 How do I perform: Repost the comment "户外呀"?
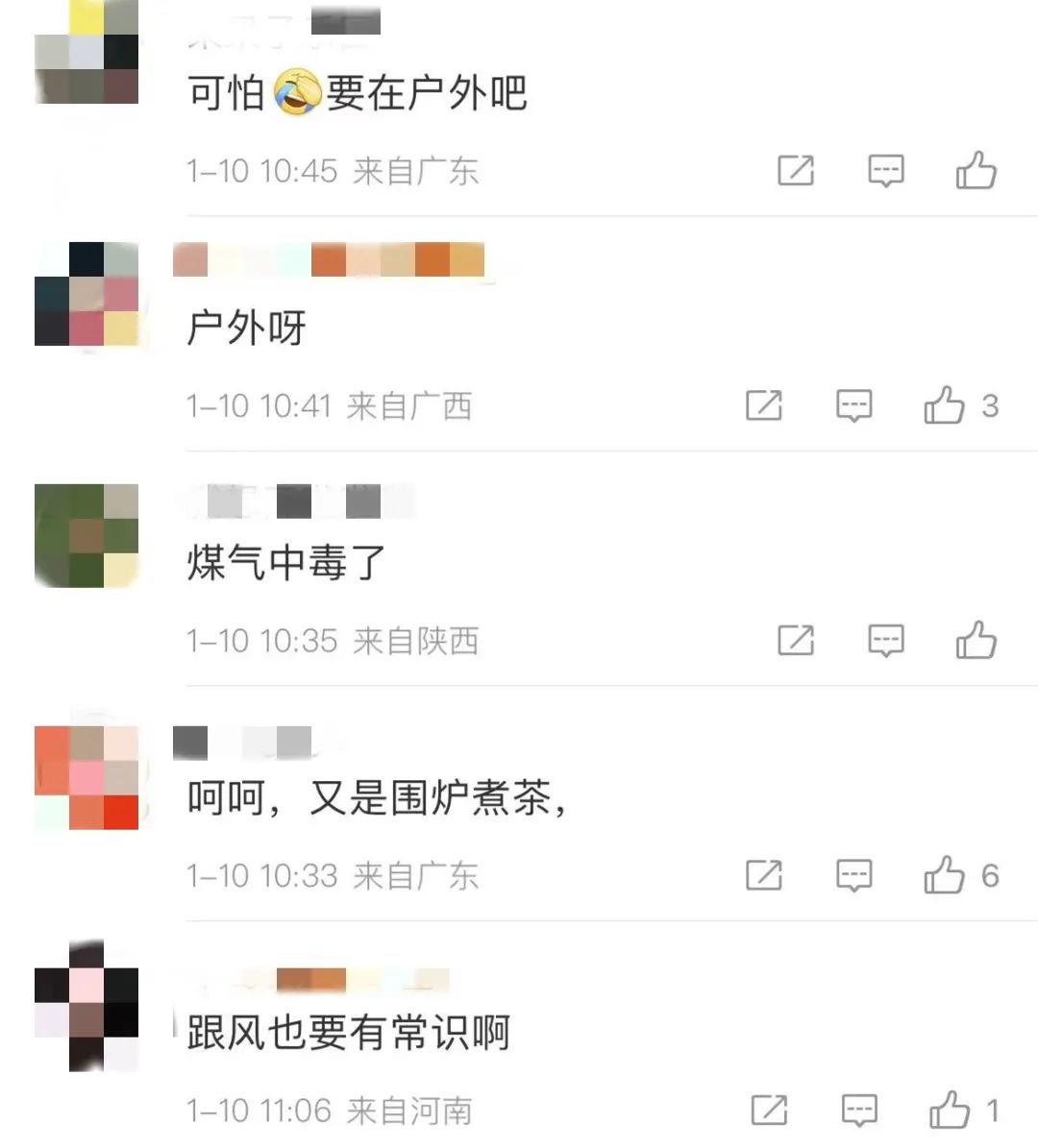(764, 405)
